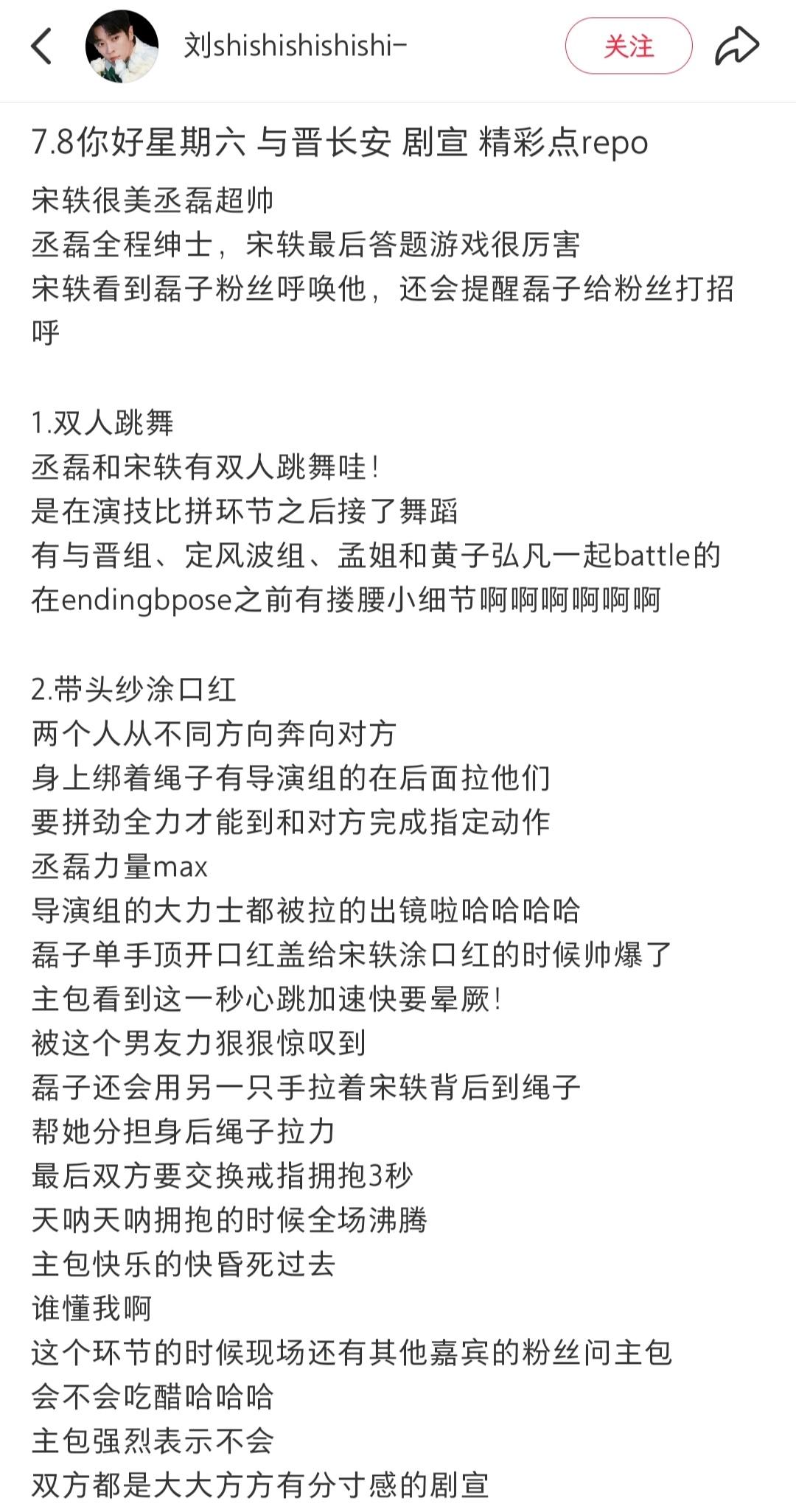
Task: Open the author's profile avatar
Action: tap(122, 46)
